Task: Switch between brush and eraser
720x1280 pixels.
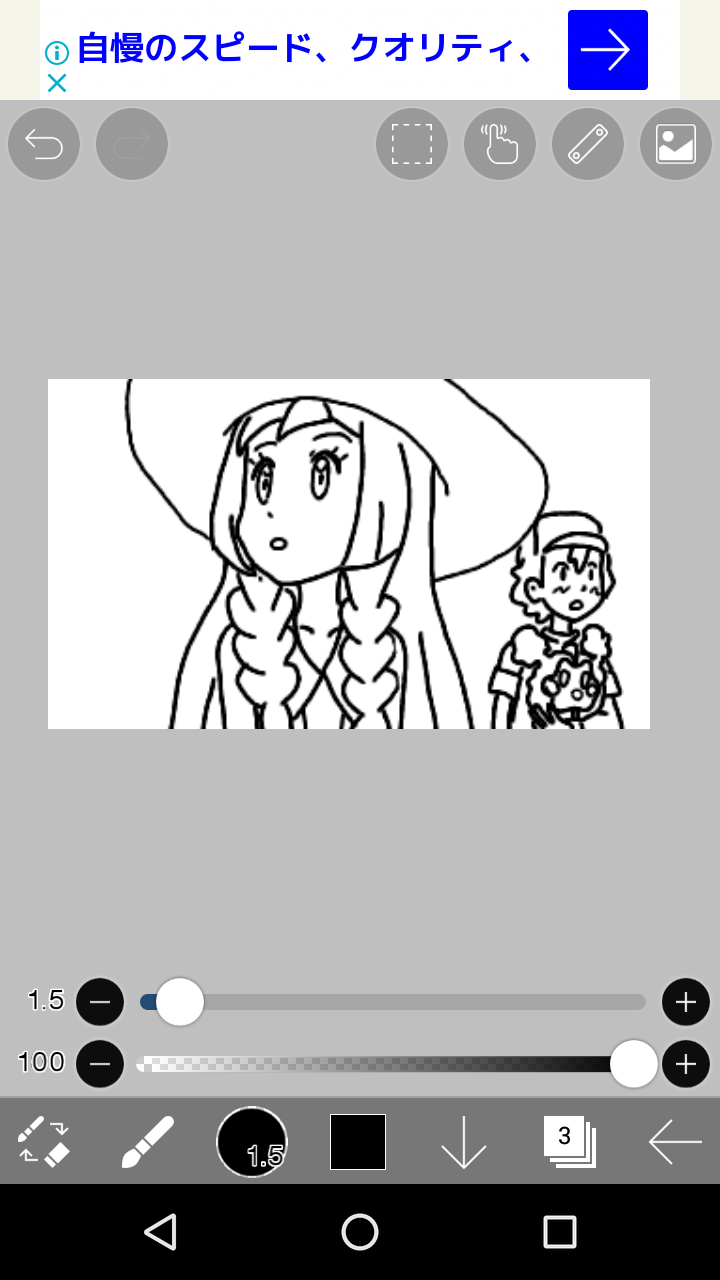Action: coord(44,1142)
